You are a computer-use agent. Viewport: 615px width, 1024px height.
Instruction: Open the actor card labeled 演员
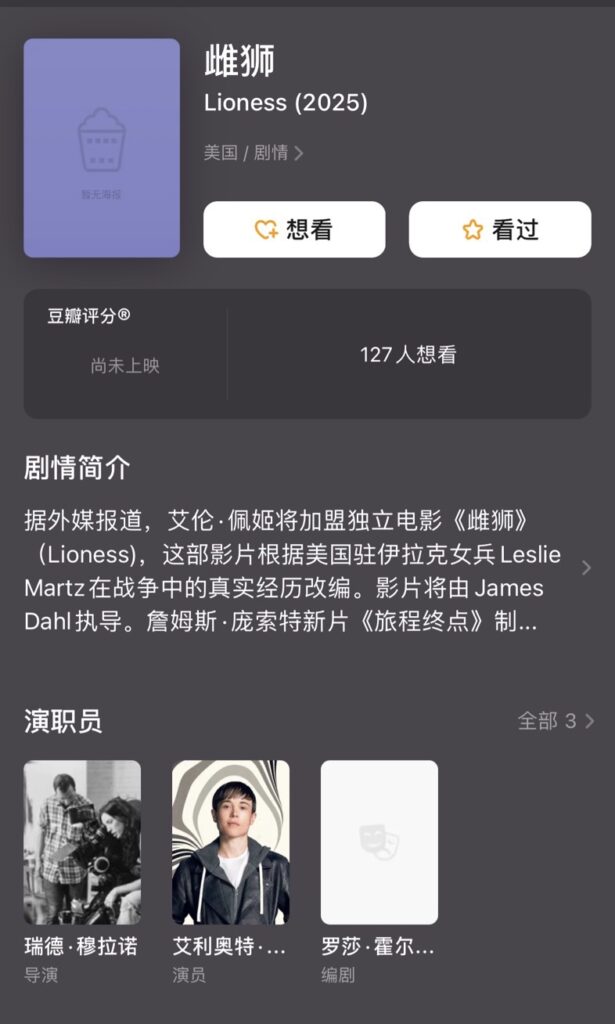click(230, 842)
